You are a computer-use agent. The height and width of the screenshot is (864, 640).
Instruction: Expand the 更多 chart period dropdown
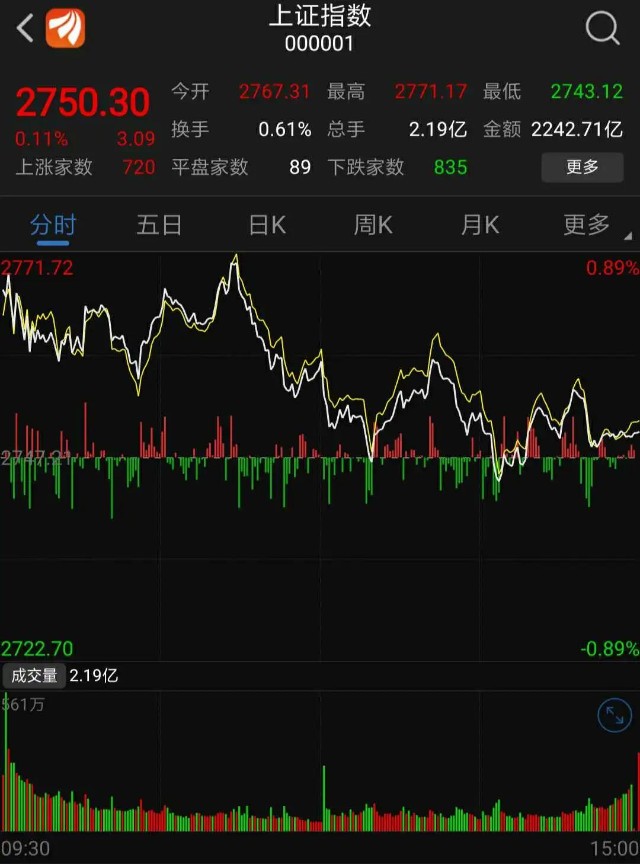[590, 225]
